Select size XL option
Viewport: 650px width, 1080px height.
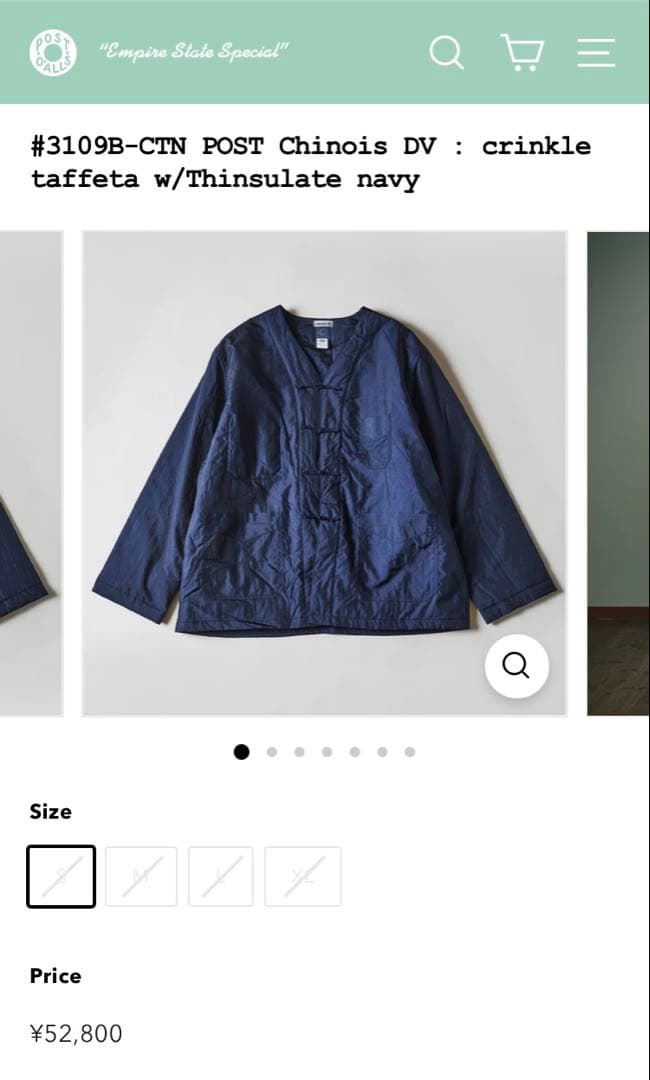(302, 877)
